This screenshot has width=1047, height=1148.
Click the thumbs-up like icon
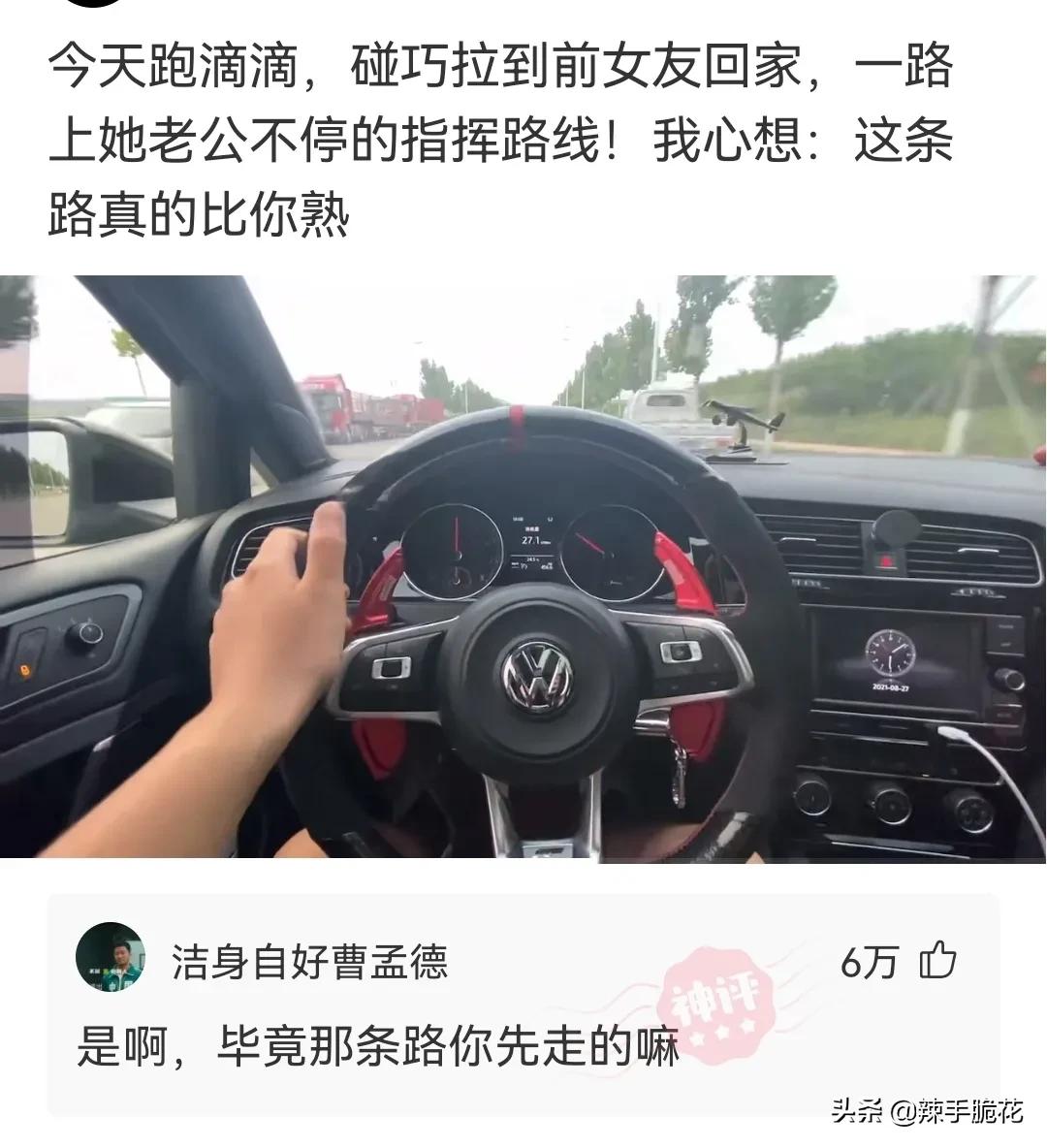[936, 965]
